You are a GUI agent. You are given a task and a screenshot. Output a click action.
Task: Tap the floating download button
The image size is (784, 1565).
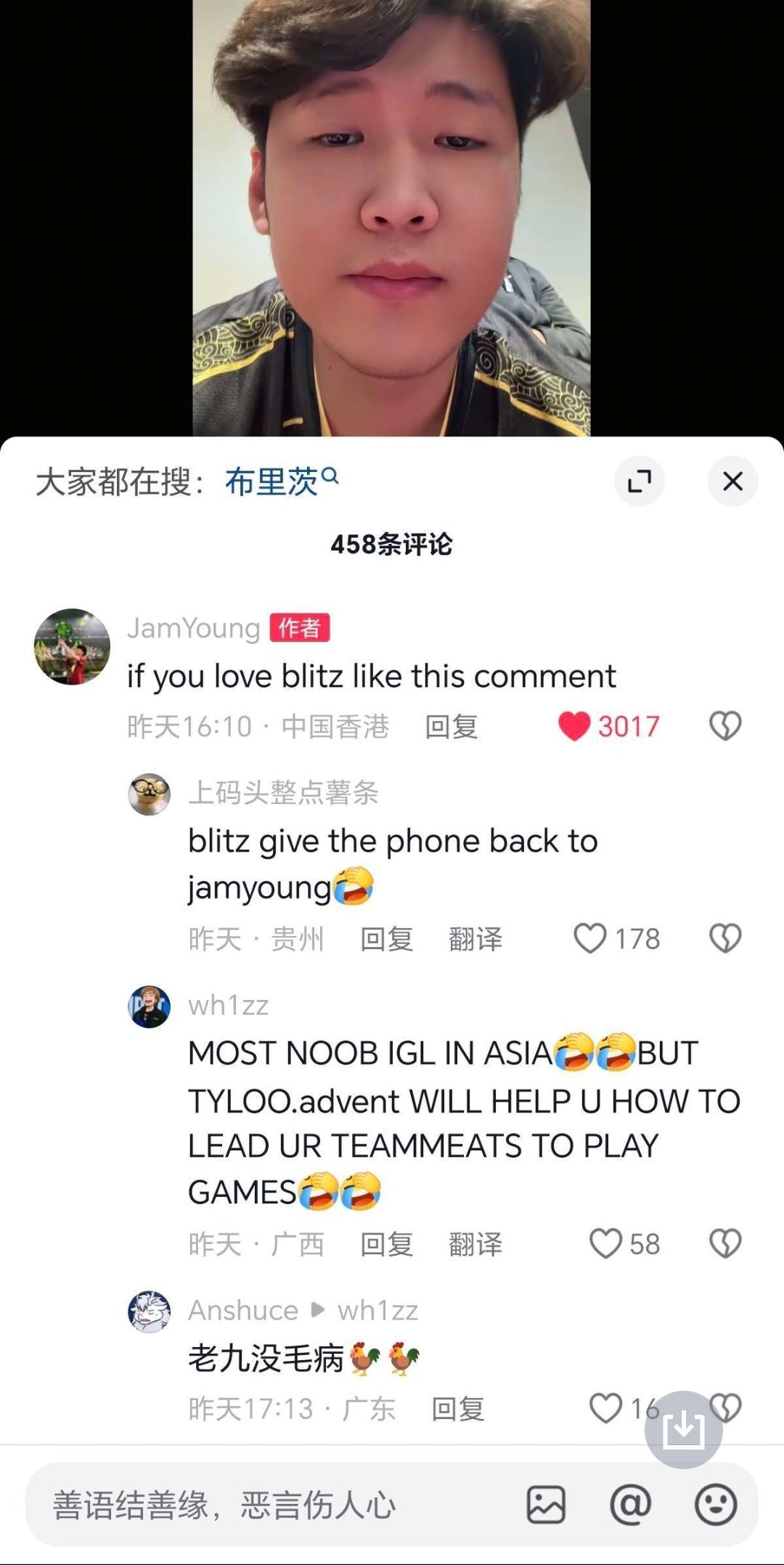click(x=683, y=1429)
